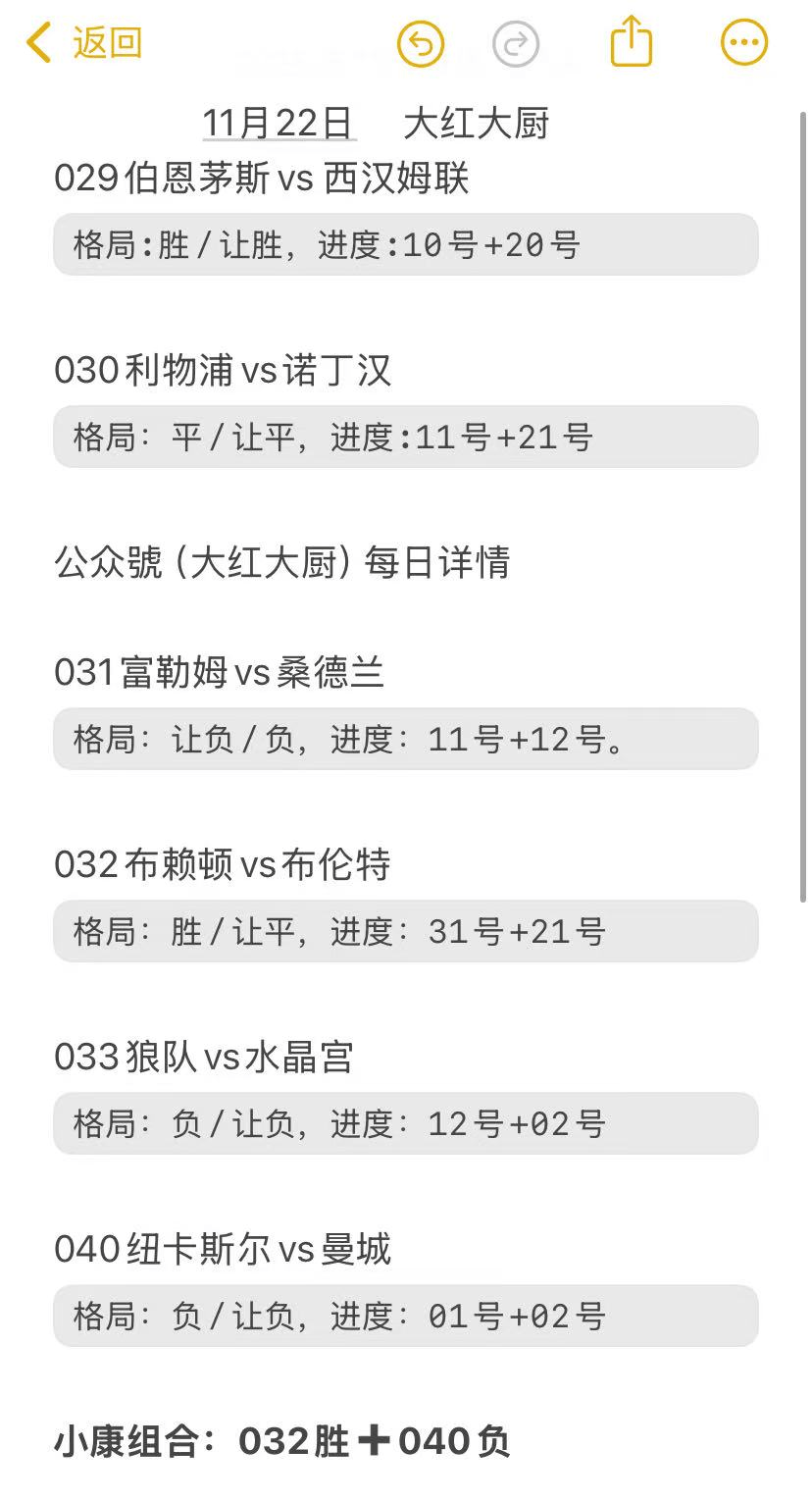Undo the last edit
Screen dimensions: 812x1501
point(421,43)
